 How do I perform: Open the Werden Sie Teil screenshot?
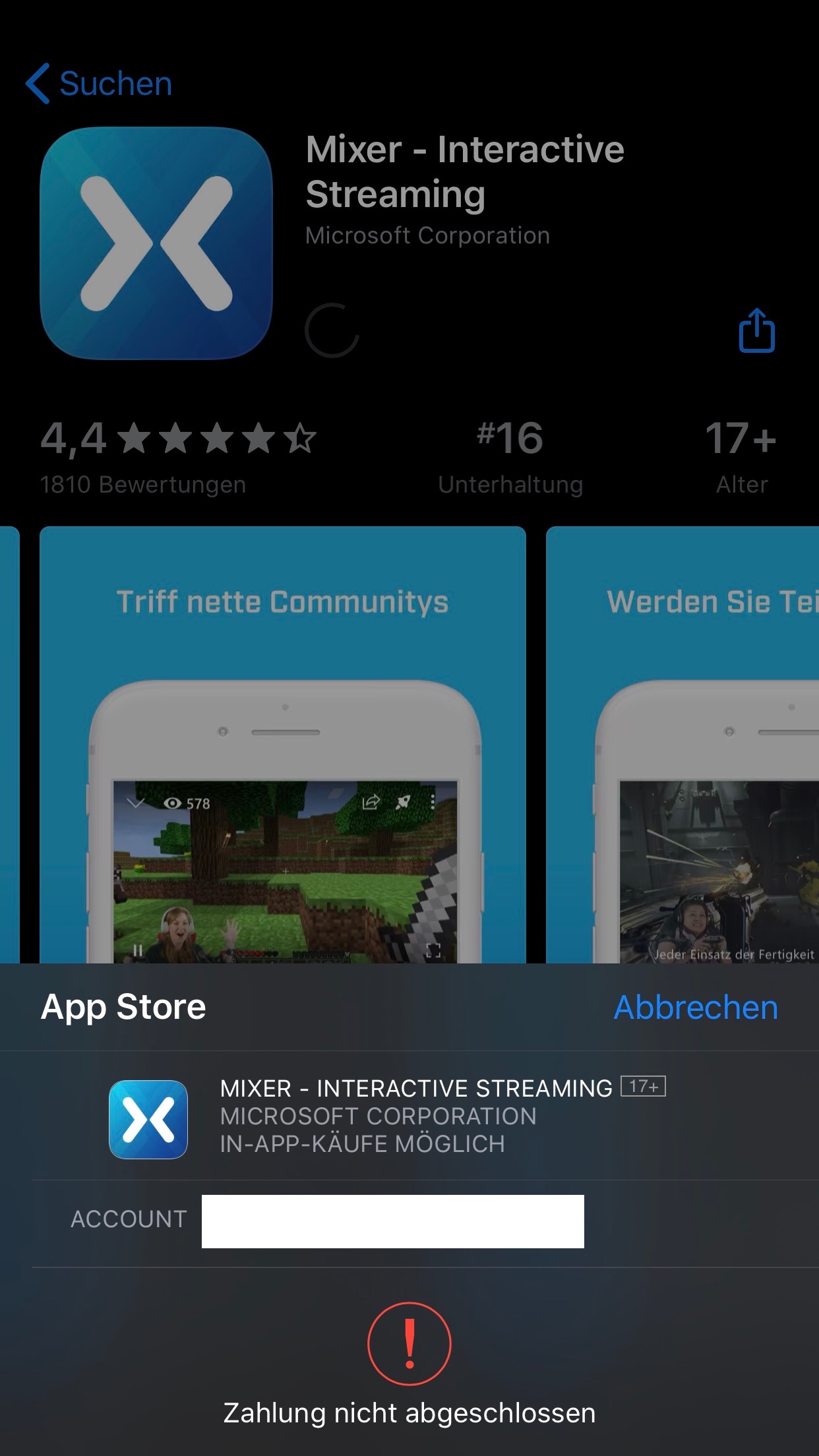click(x=682, y=744)
